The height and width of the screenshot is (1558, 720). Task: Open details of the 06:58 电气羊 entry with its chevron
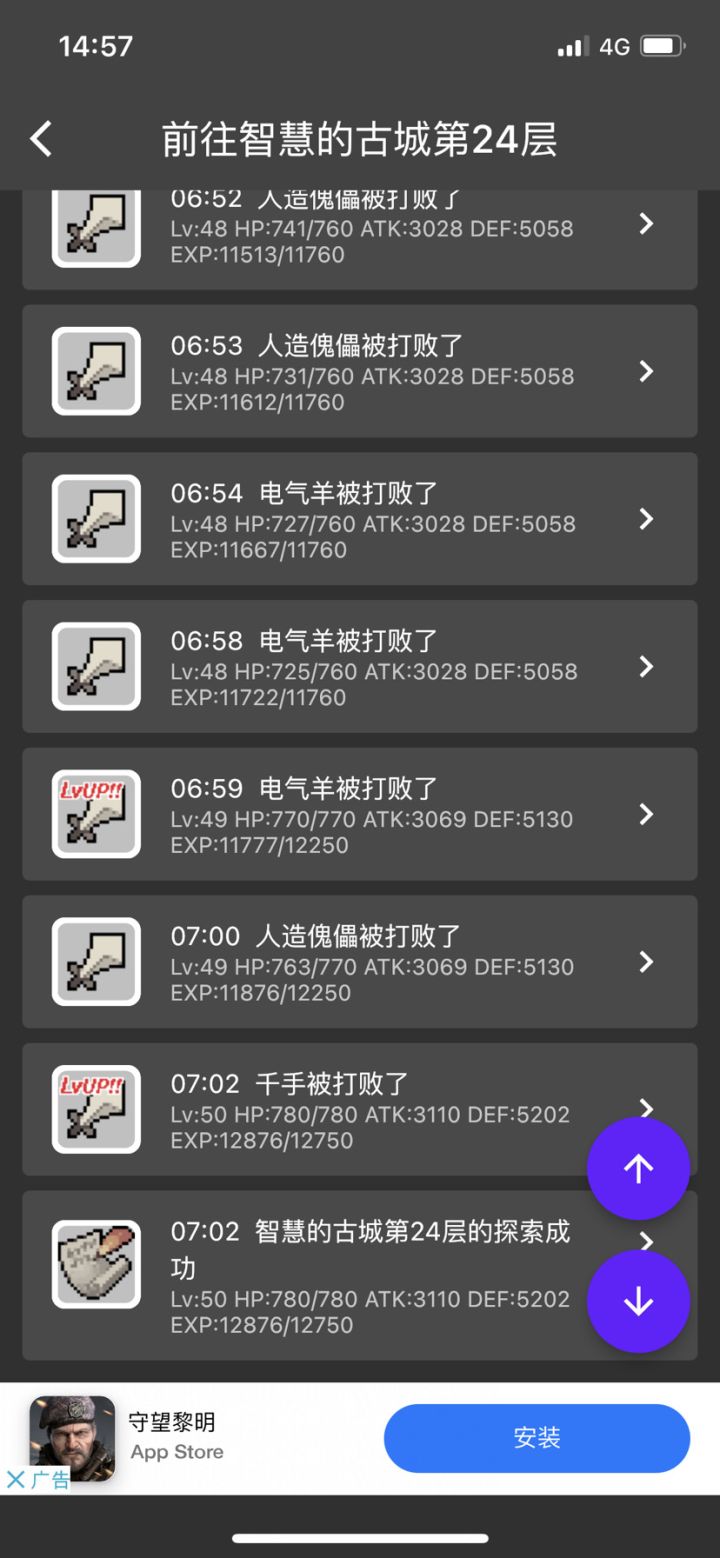click(646, 667)
